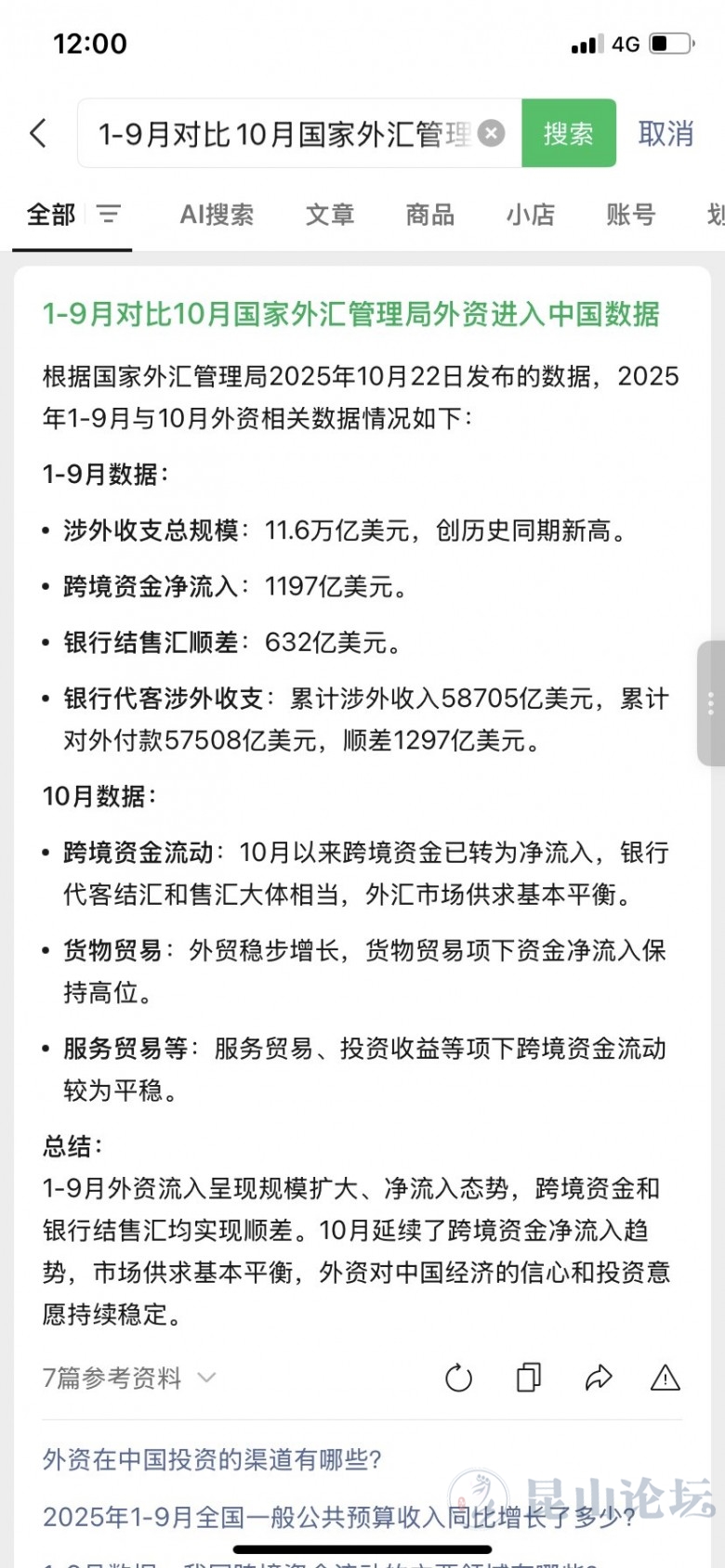Open suggested question 外资在中国投资的渠道有哪些
725x1568 pixels.
tap(212, 1459)
